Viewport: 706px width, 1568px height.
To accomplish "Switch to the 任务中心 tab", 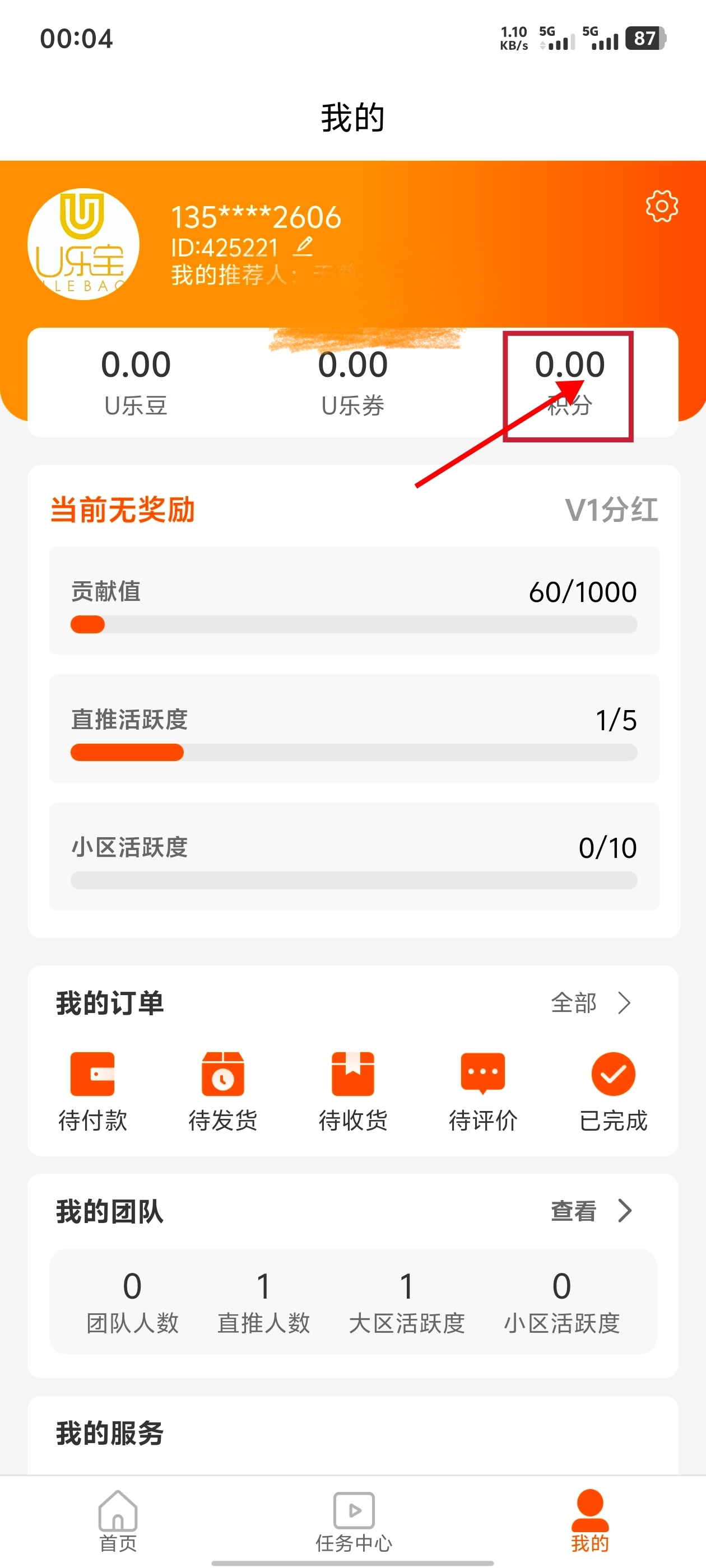I will [354, 1520].
